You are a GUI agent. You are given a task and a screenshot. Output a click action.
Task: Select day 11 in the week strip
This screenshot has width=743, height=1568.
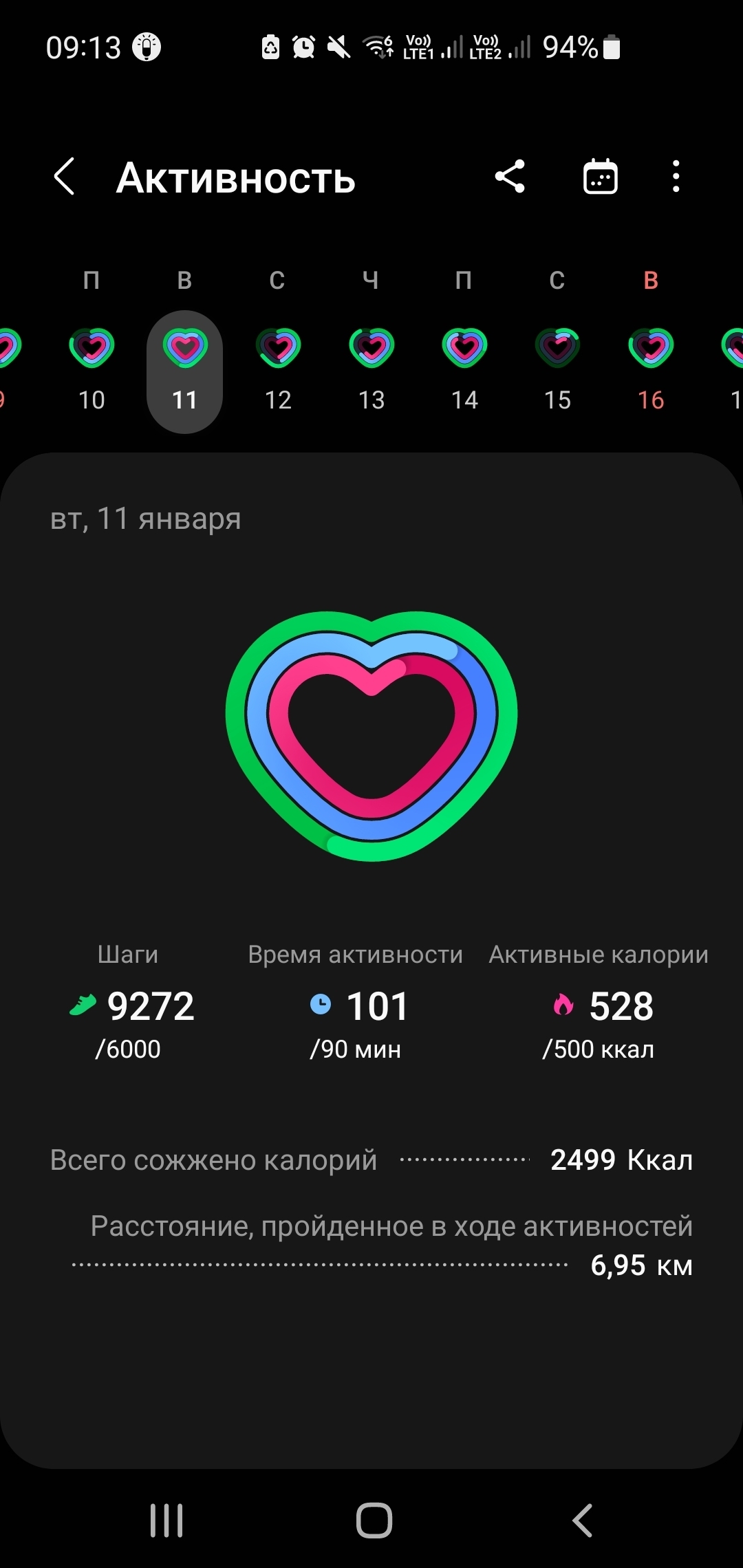click(184, 370)
